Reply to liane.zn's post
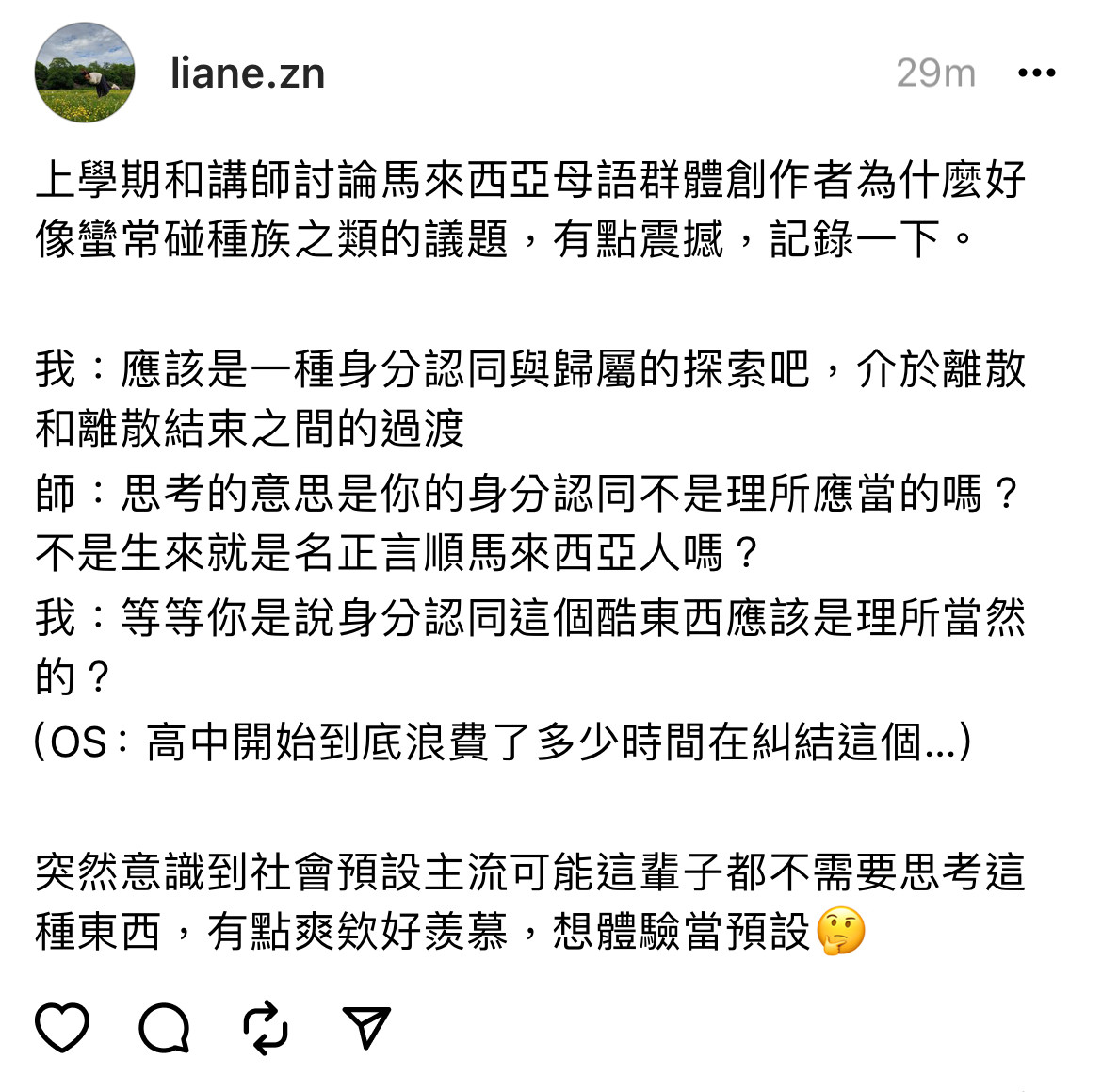This screenshot has width=1102, height=1092. [165, 1027]
